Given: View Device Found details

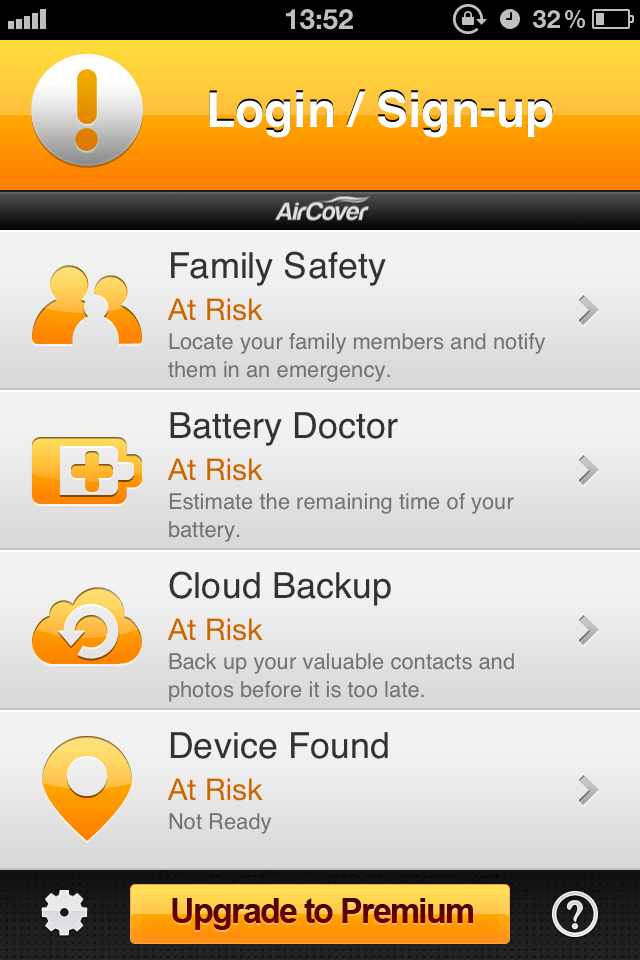Looking at the screenshot, I should pyautogui.click(x=320, y=790).
